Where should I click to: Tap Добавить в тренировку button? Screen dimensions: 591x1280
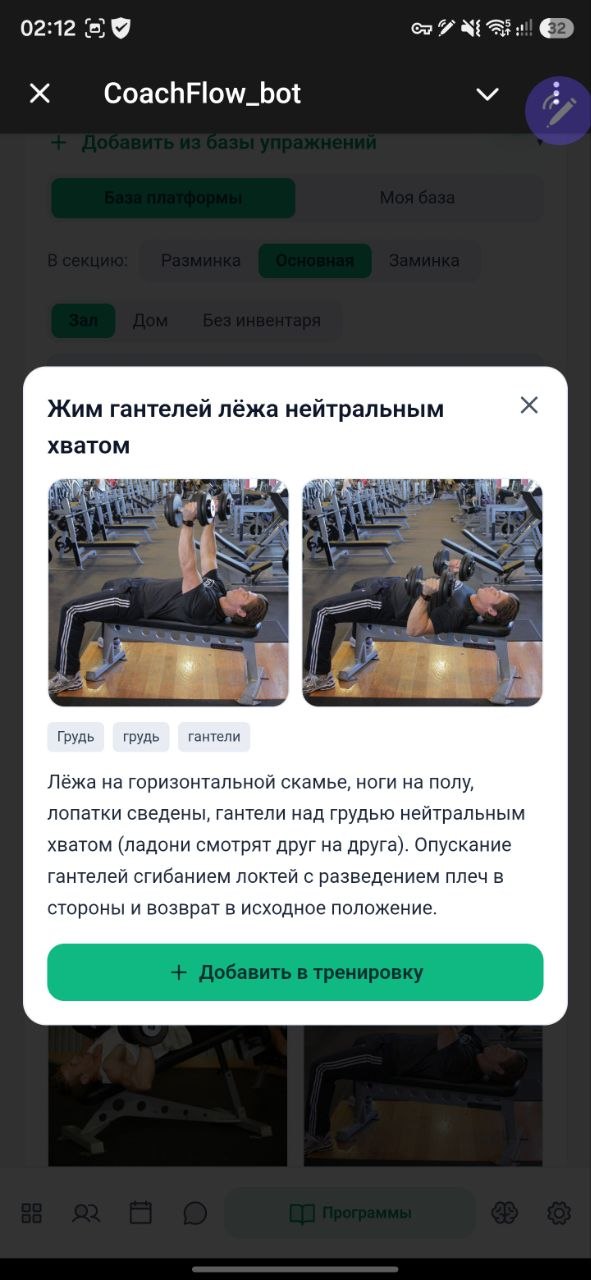[295, 972]
